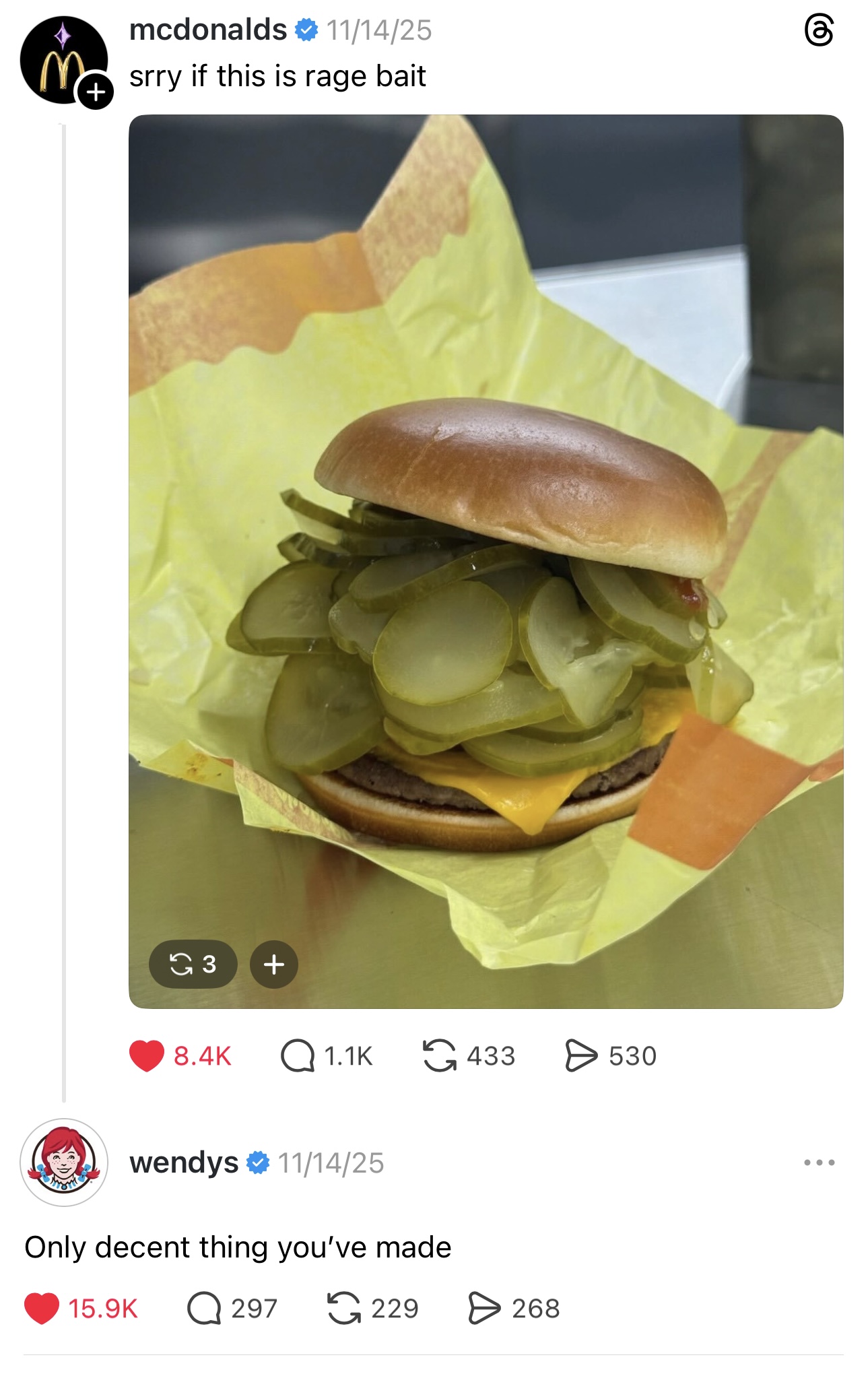Tap the plus button on the photo
868x1374 pixels.
273,964
